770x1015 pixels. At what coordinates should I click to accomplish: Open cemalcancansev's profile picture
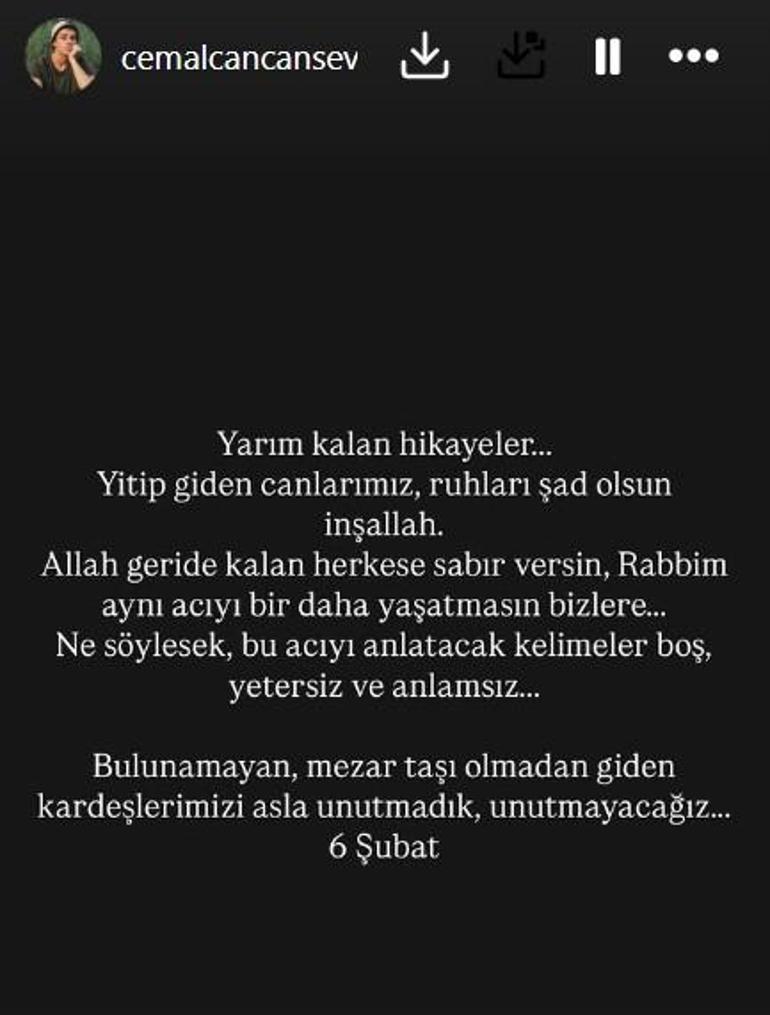click(63, 56)
